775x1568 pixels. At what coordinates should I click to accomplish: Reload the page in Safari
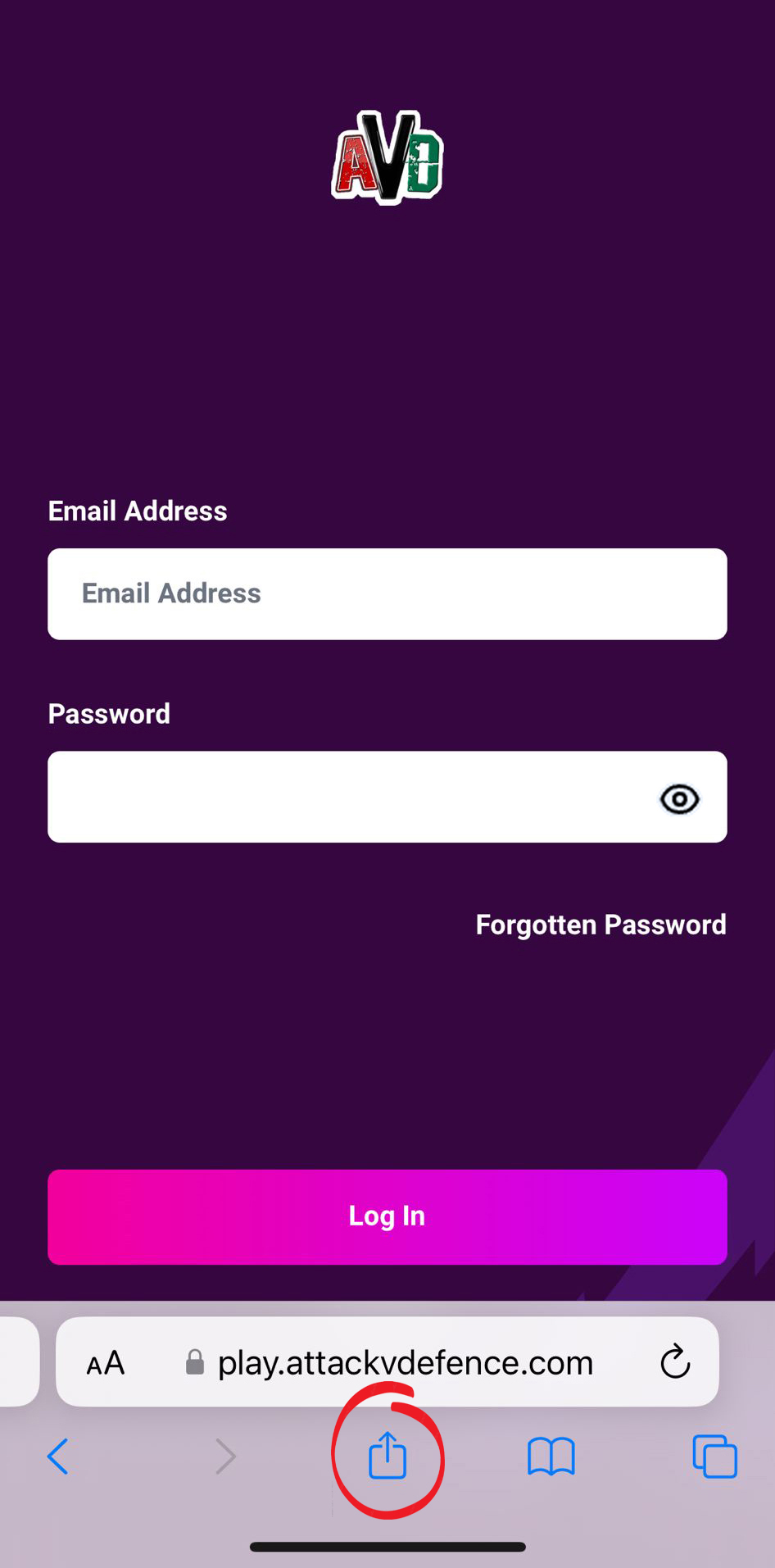pos(675,1361)
